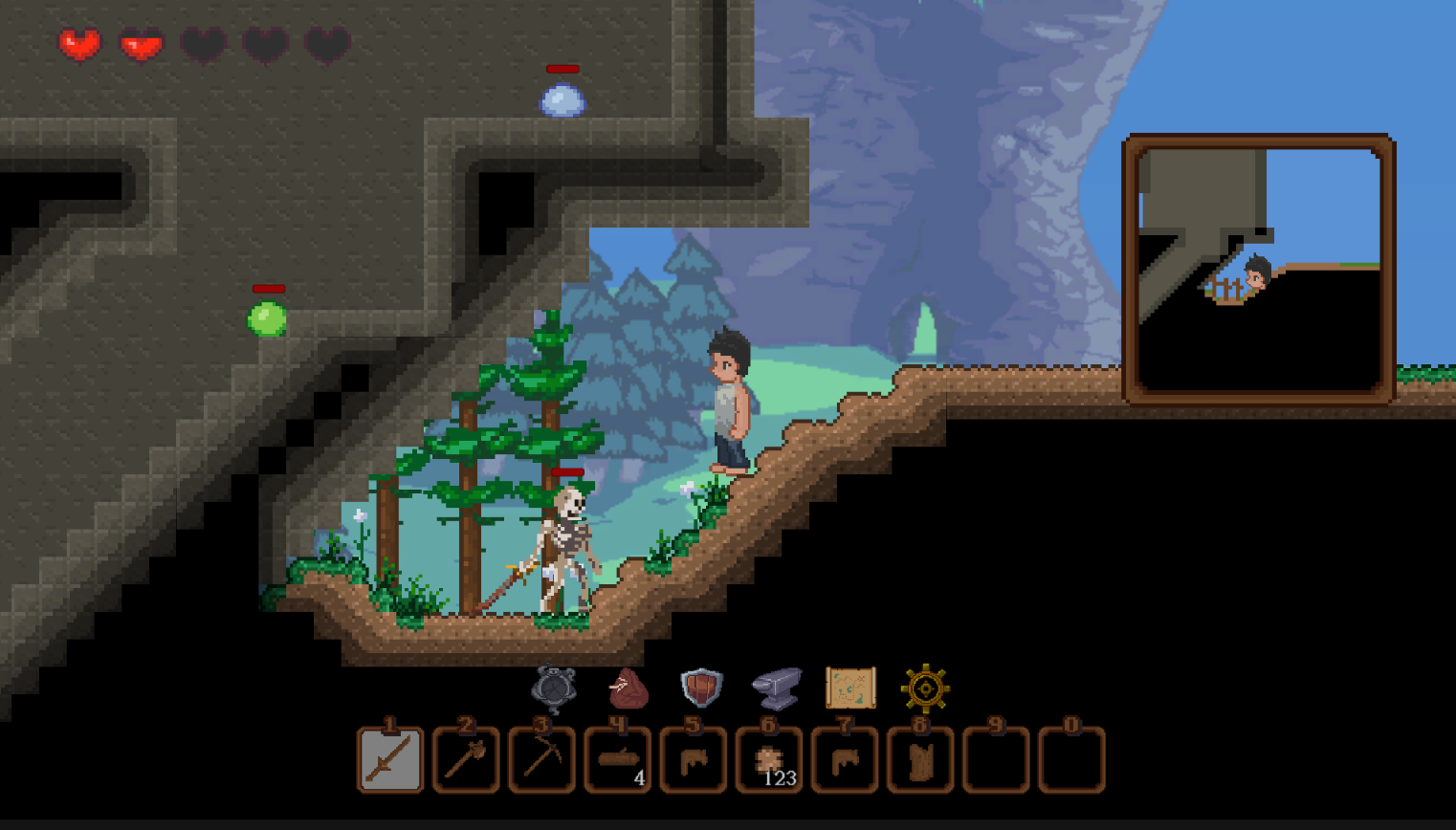This screenshot has height=830, width=1456.
Task: Open the inventory bag icon
Action: 629,688
